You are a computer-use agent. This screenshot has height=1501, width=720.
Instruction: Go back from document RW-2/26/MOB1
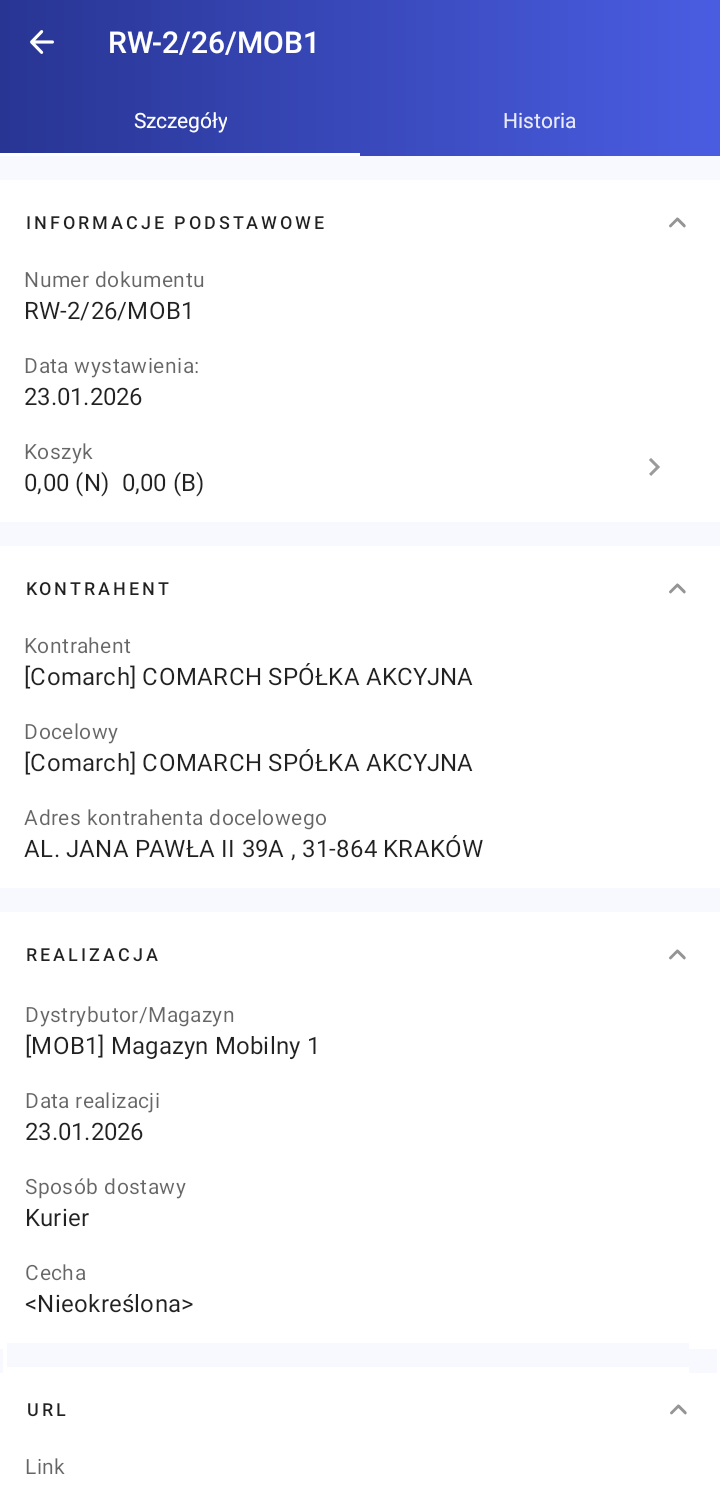[41, 42]
